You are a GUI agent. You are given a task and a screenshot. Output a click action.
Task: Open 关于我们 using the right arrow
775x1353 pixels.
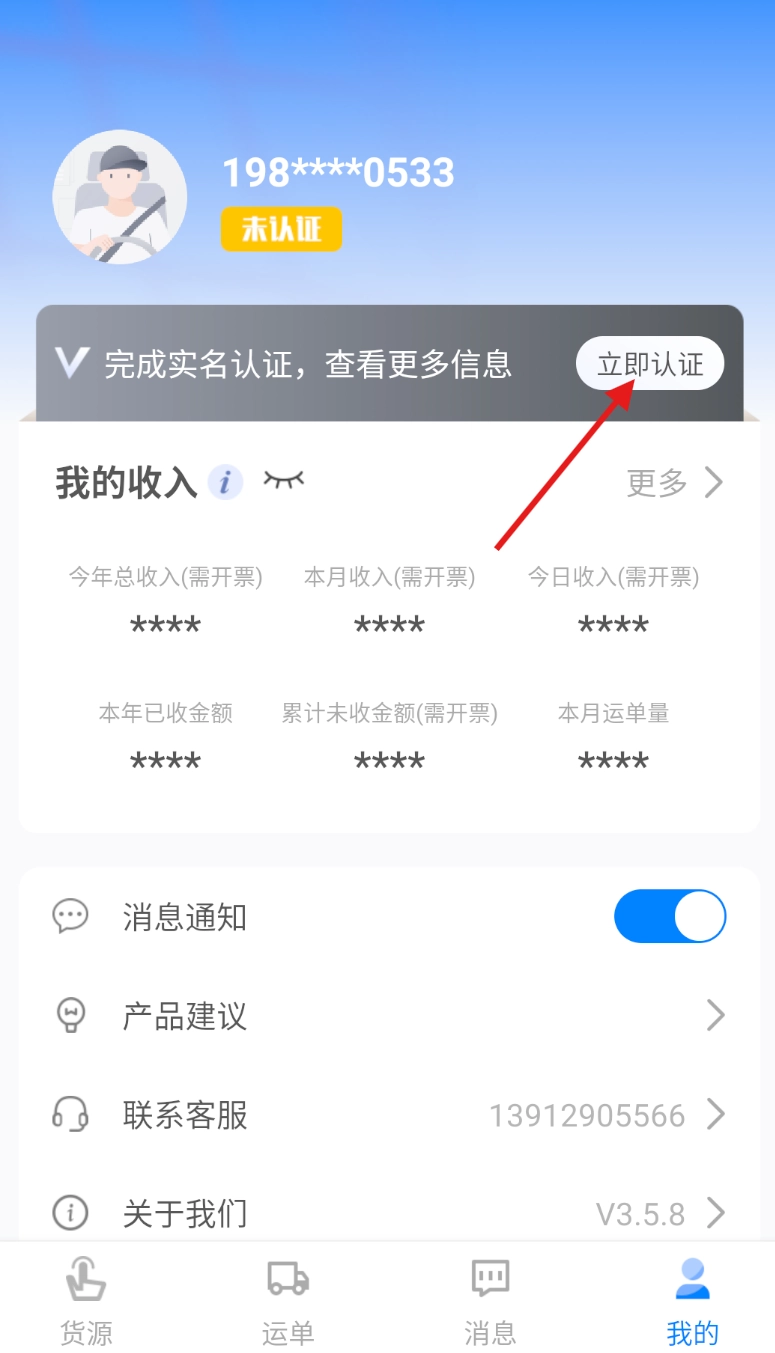tap(716, 1213)
